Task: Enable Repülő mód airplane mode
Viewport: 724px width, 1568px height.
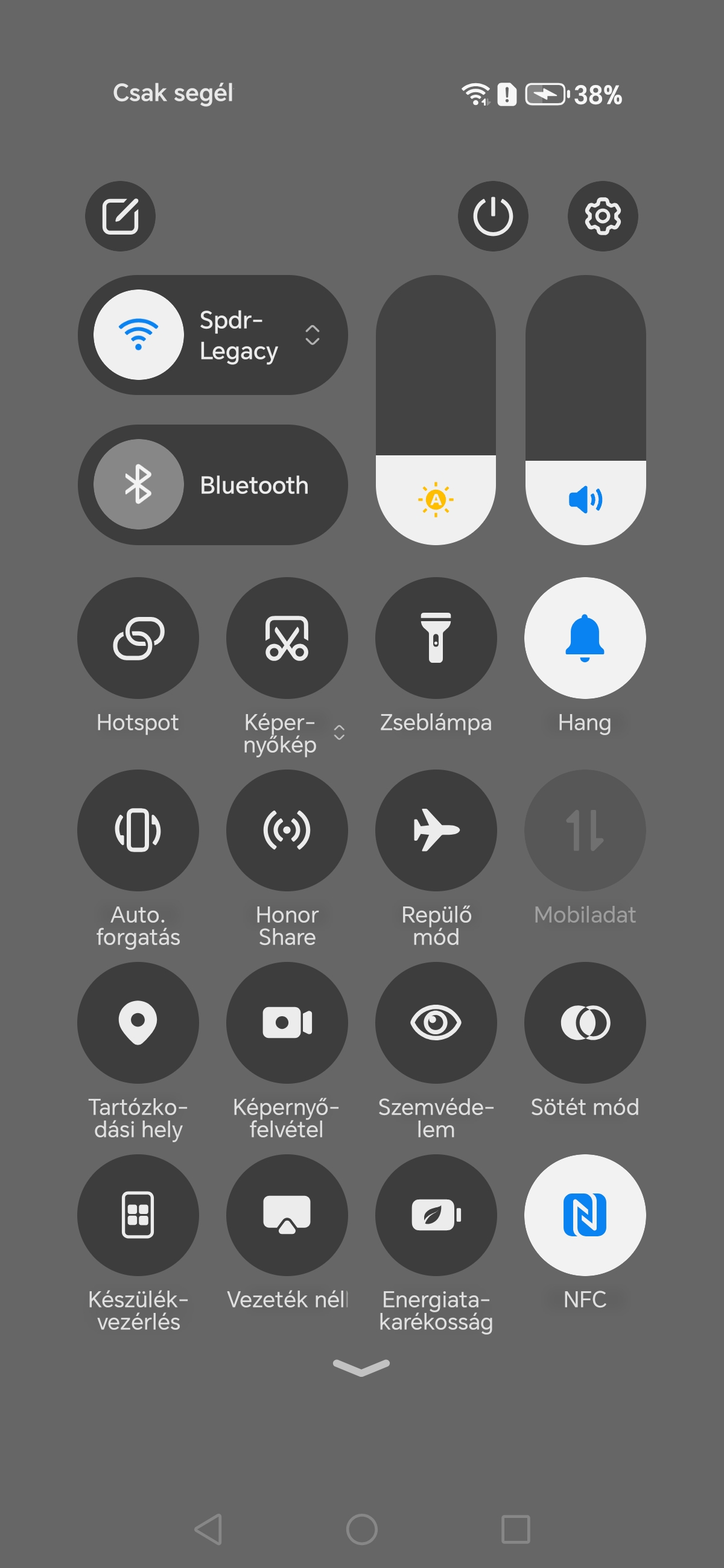Action: click(436, 830)
